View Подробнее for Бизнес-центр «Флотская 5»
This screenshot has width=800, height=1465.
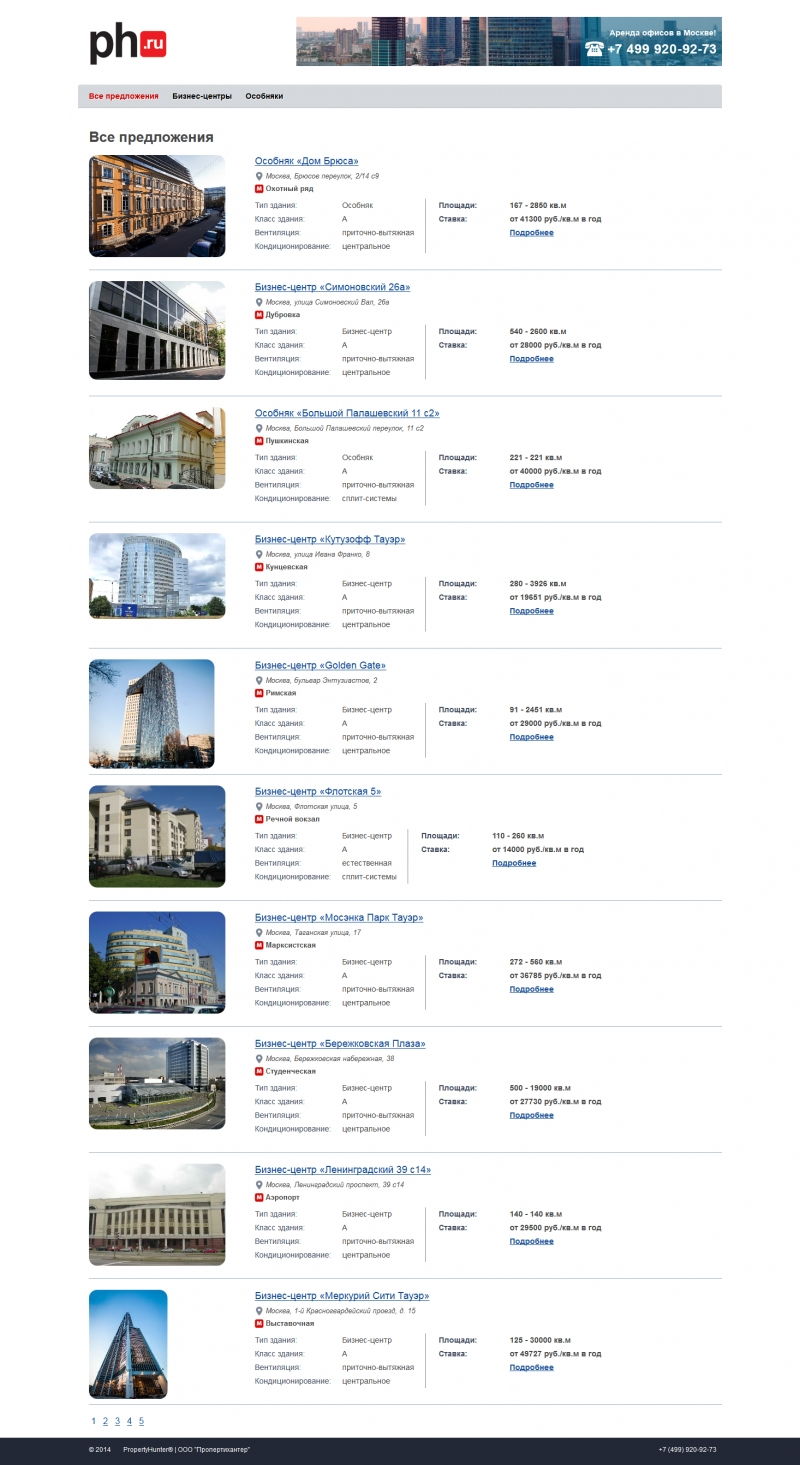click(x=514, y=863)
